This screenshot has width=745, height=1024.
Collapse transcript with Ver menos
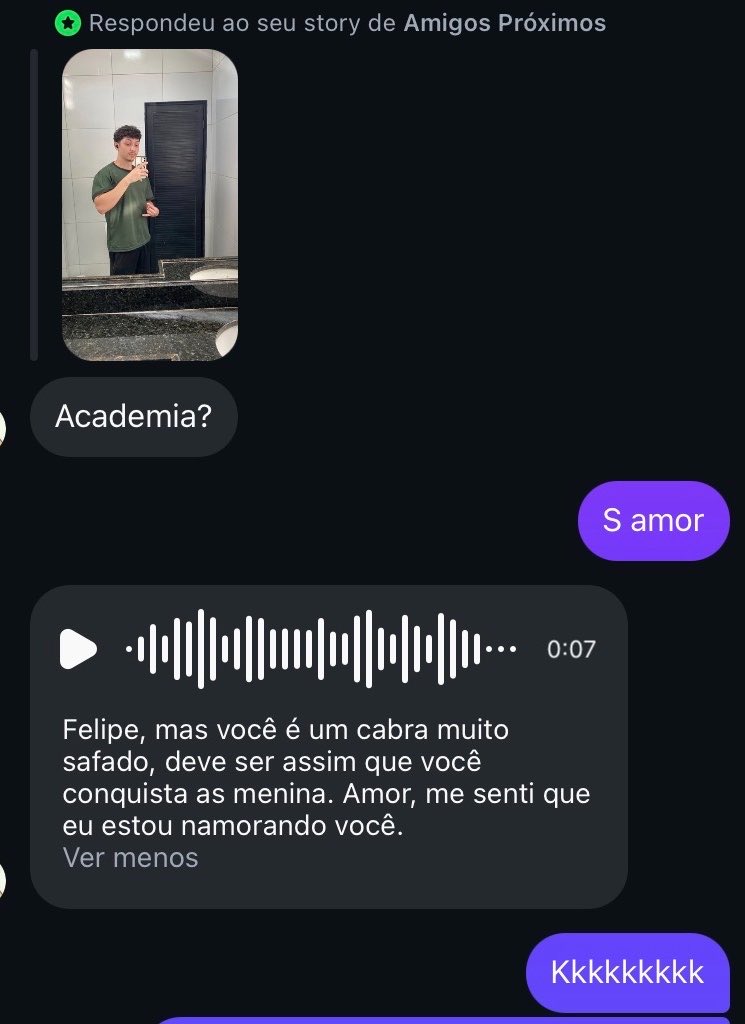[130, 857]
